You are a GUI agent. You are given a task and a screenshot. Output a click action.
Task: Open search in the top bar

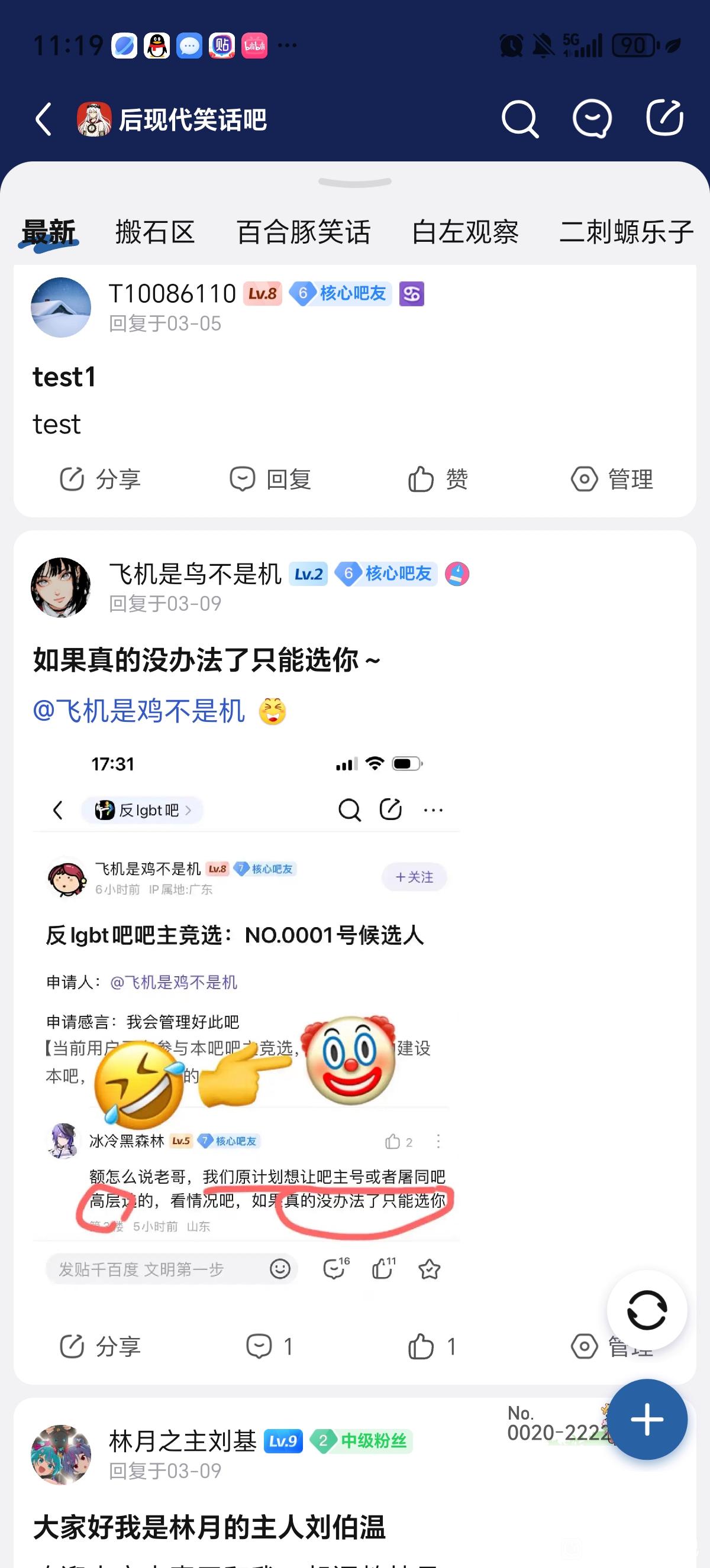[519, 119]
